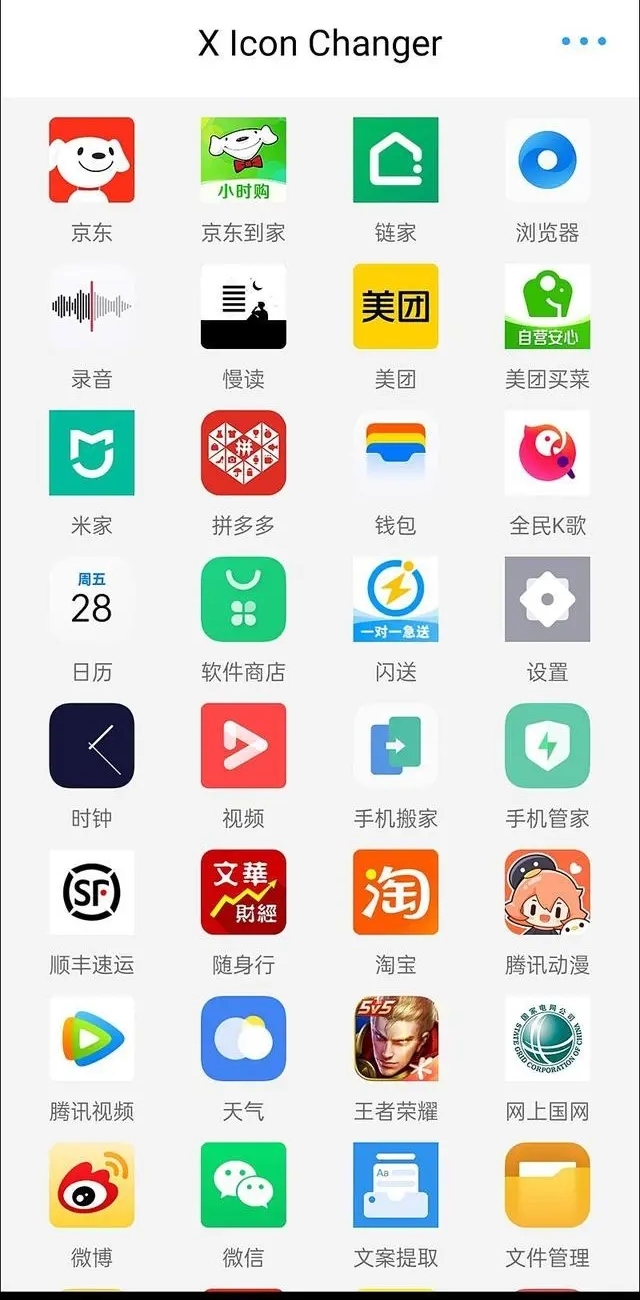Select the 京东 app icon
This screenshot has height=1300, width=640.
tap(92, 160)
